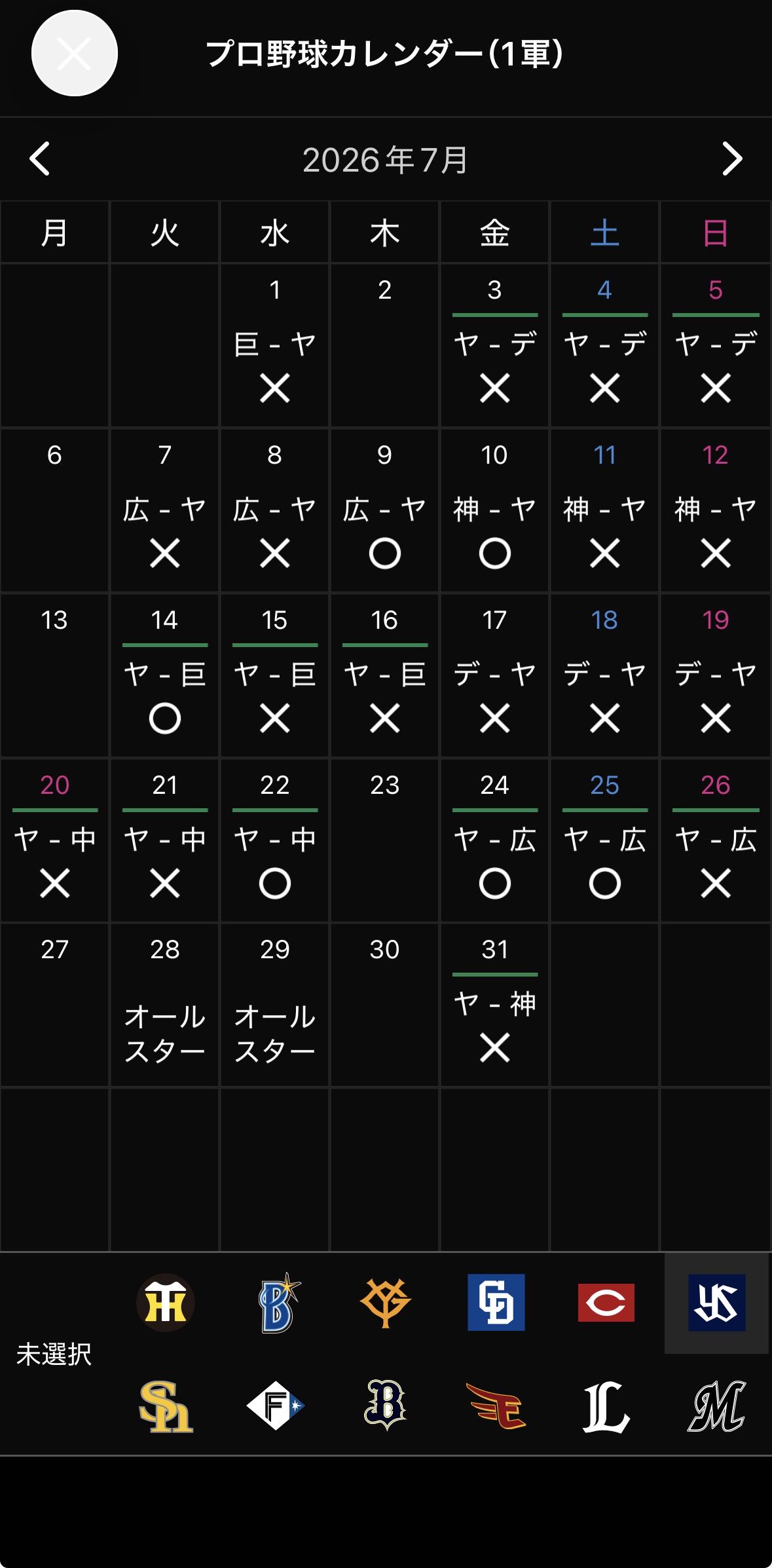Screen dimensions: 772x1568
Task: Select the Yomiuri Giants logo
Action: pos(386,1302)
